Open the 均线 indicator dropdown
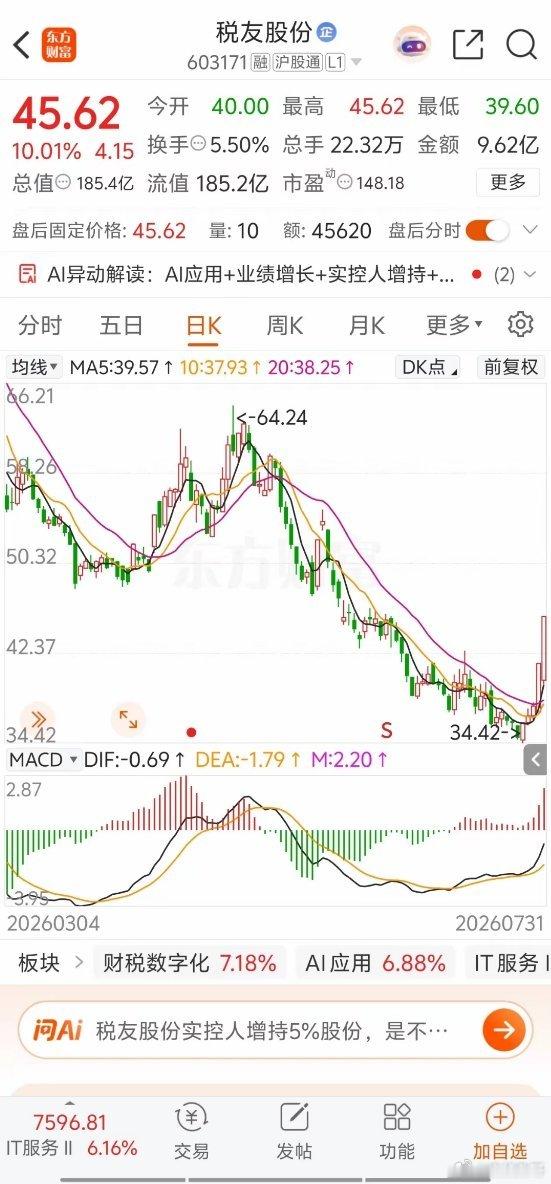Viewport: 551px width, 1184px height. (34, 368)
